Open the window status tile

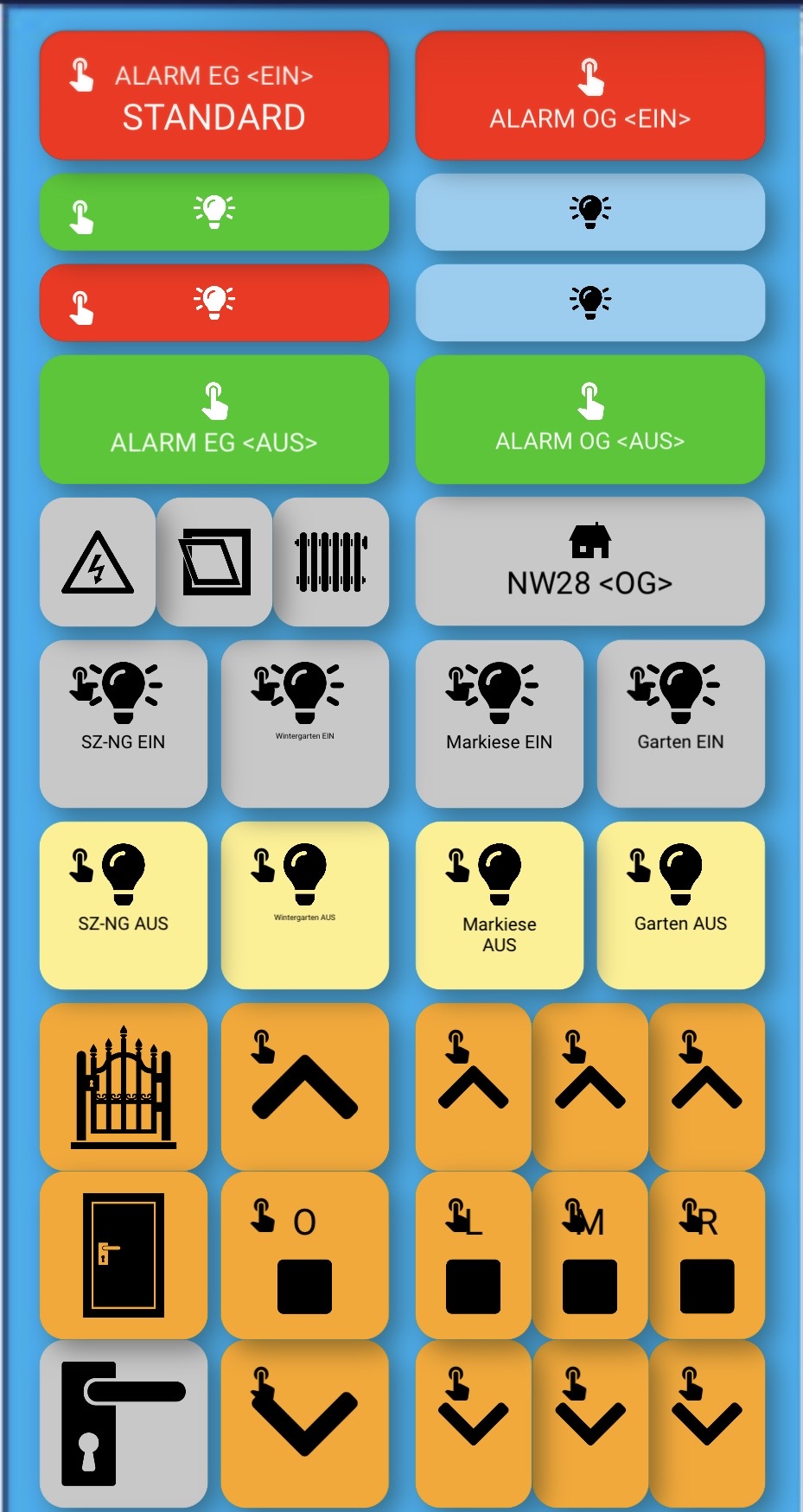tap(214, 562)
